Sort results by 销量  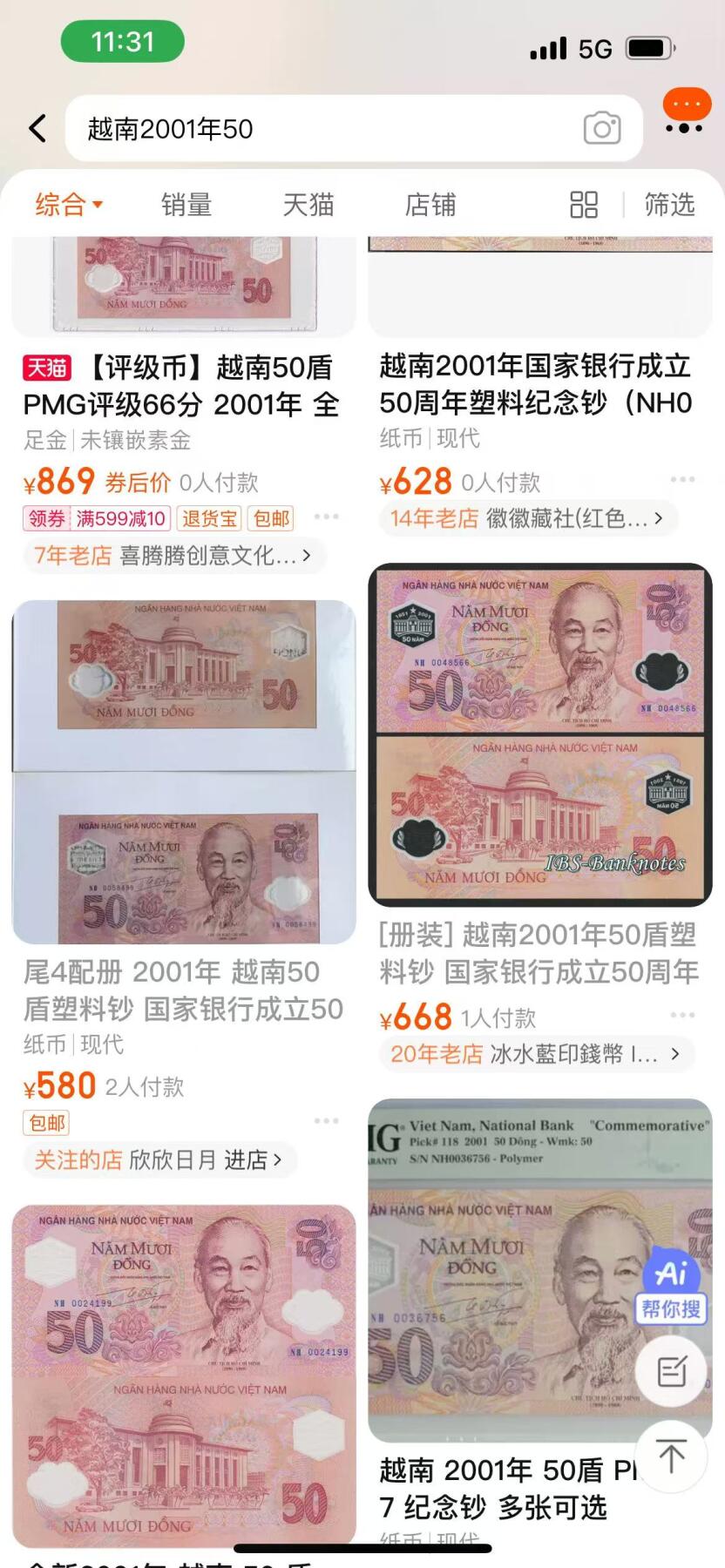(x=186, y=206)
